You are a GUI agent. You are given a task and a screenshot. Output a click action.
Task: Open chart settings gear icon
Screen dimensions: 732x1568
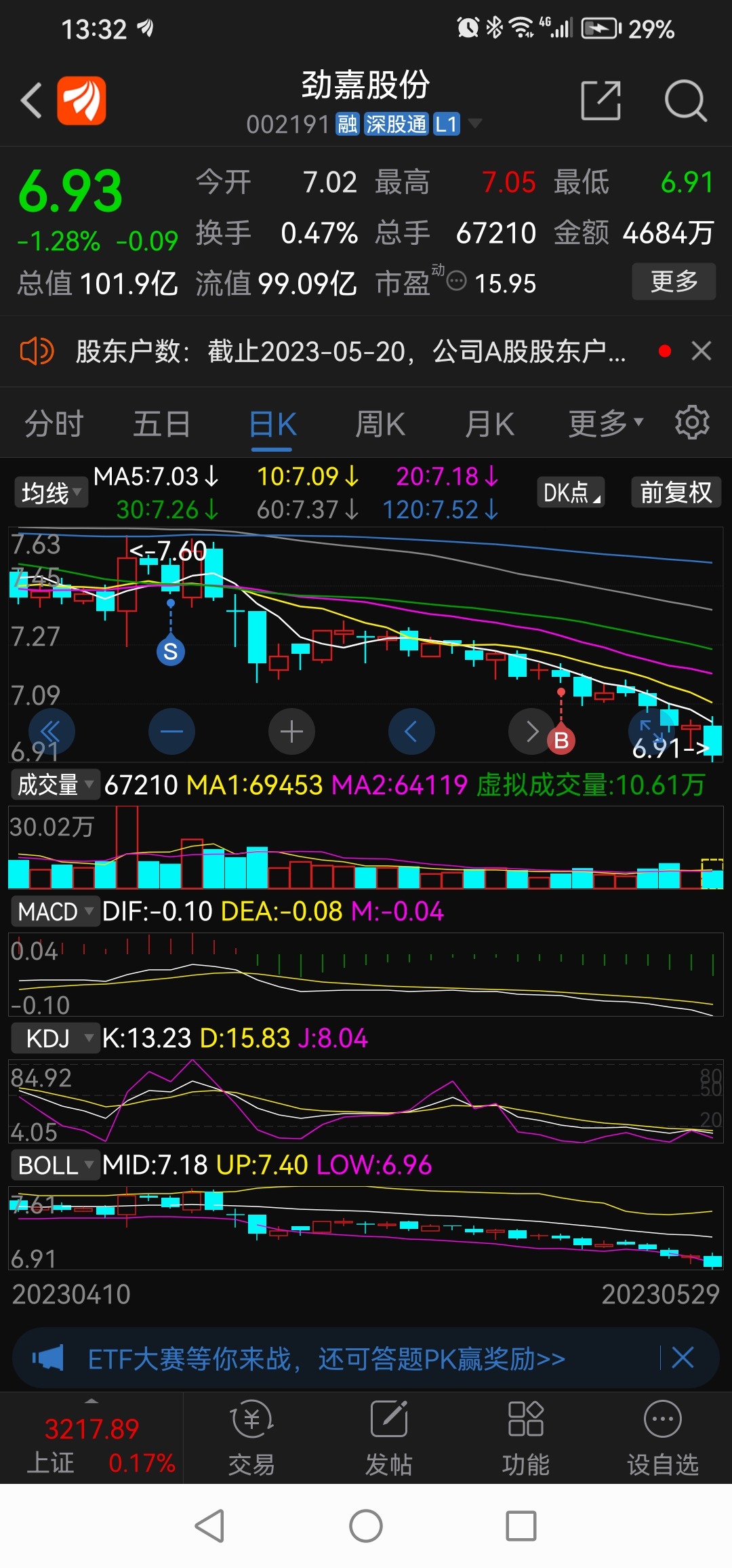[x=692, y=423]
